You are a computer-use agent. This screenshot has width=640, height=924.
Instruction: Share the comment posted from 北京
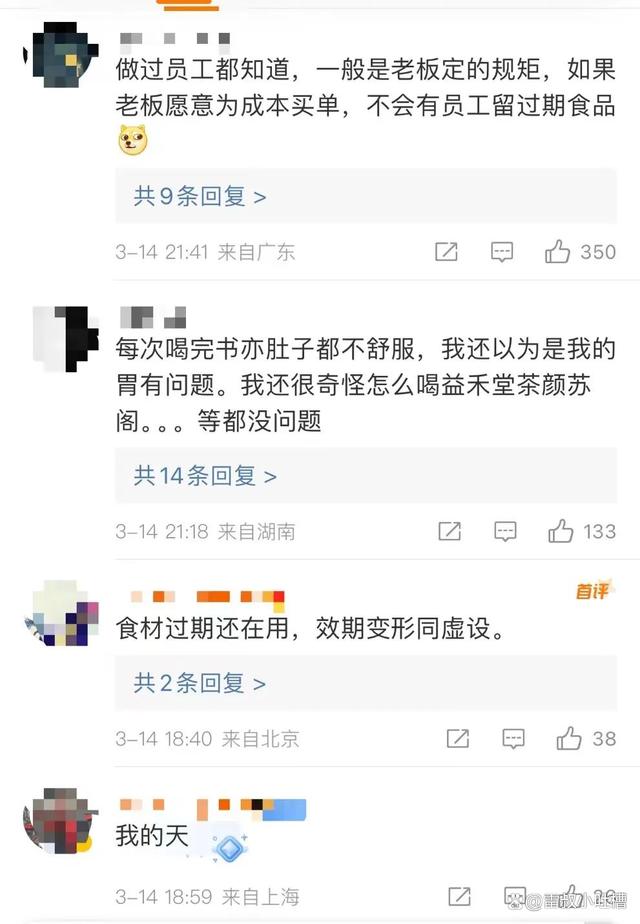(457, 739)
